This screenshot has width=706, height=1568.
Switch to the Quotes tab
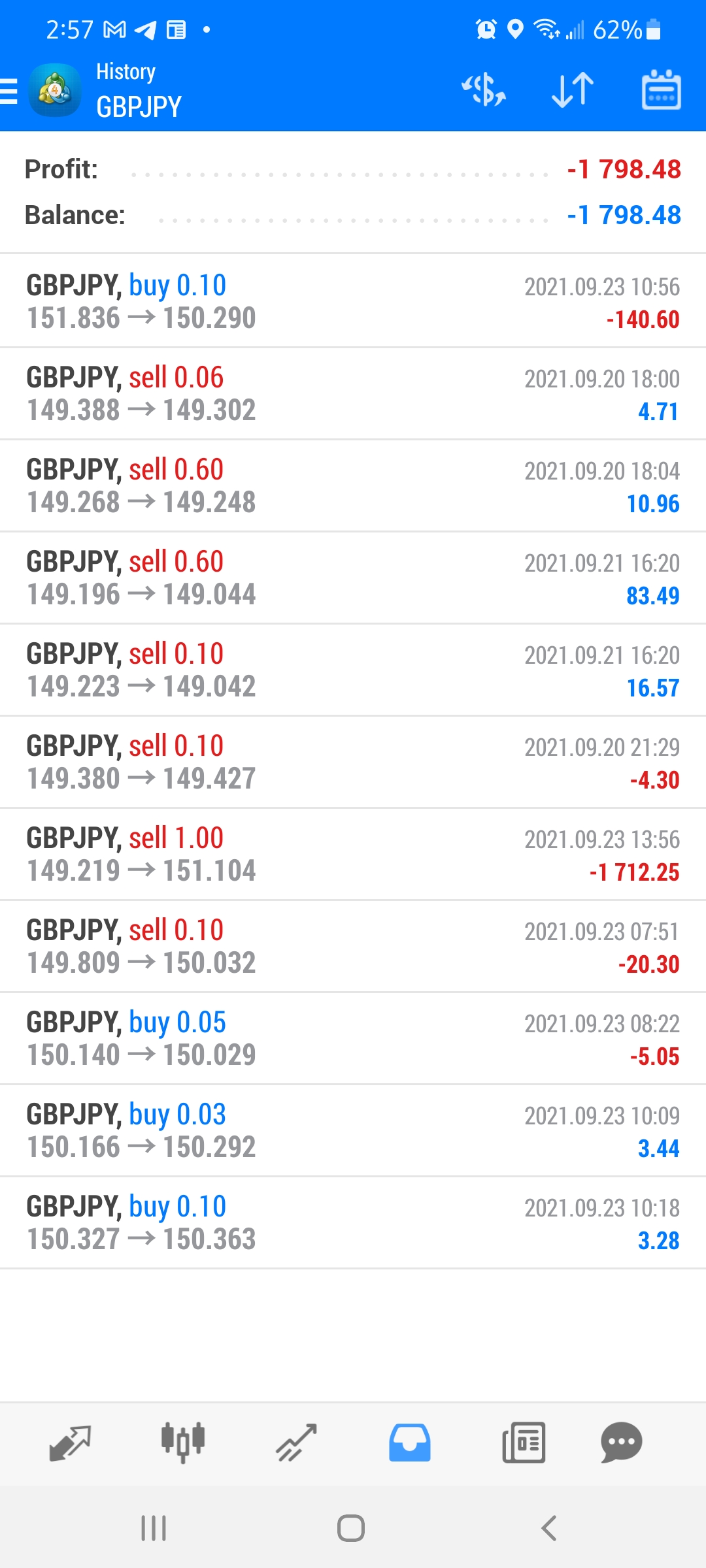coord(70,1443)
